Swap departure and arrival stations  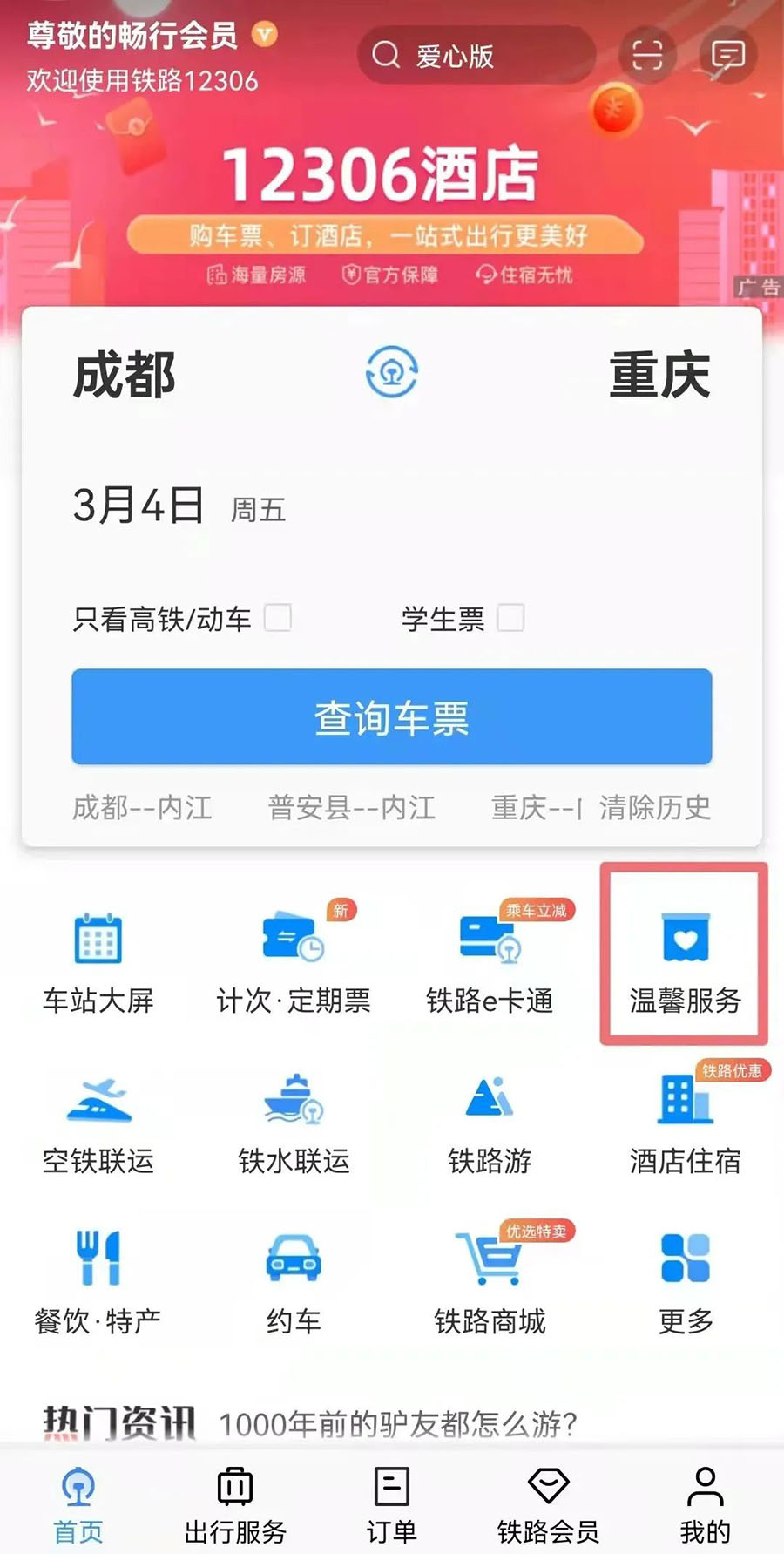391,372
